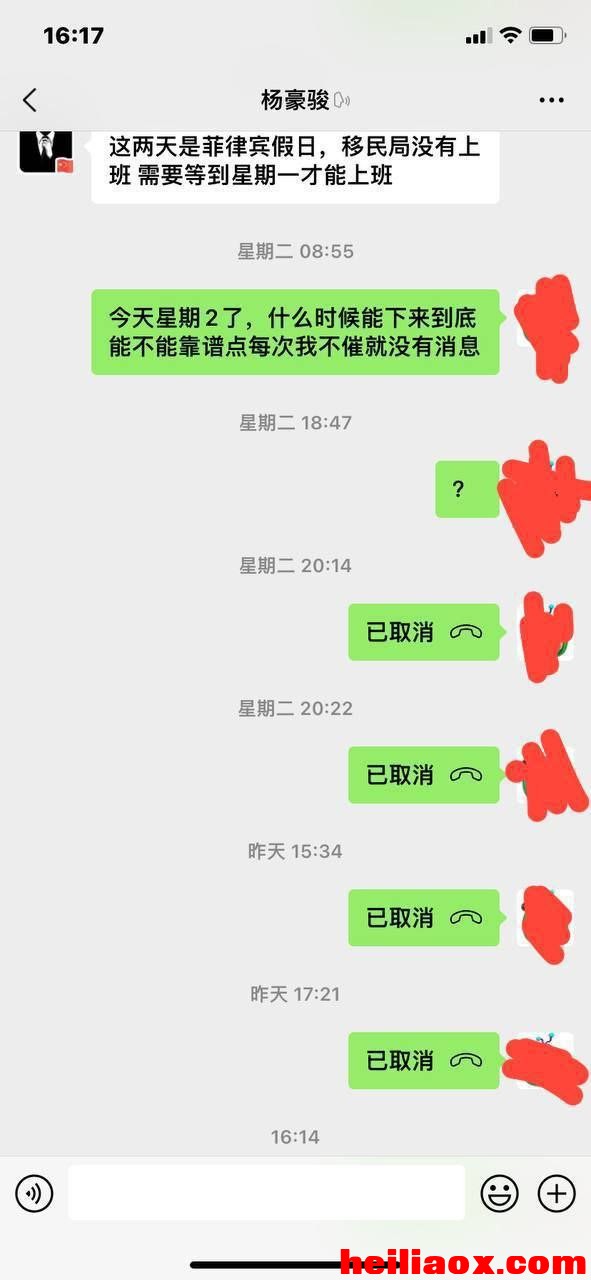This screenshot has width=591, height=1280.
Task: Go back to the chat list
Action: [30, 100]
